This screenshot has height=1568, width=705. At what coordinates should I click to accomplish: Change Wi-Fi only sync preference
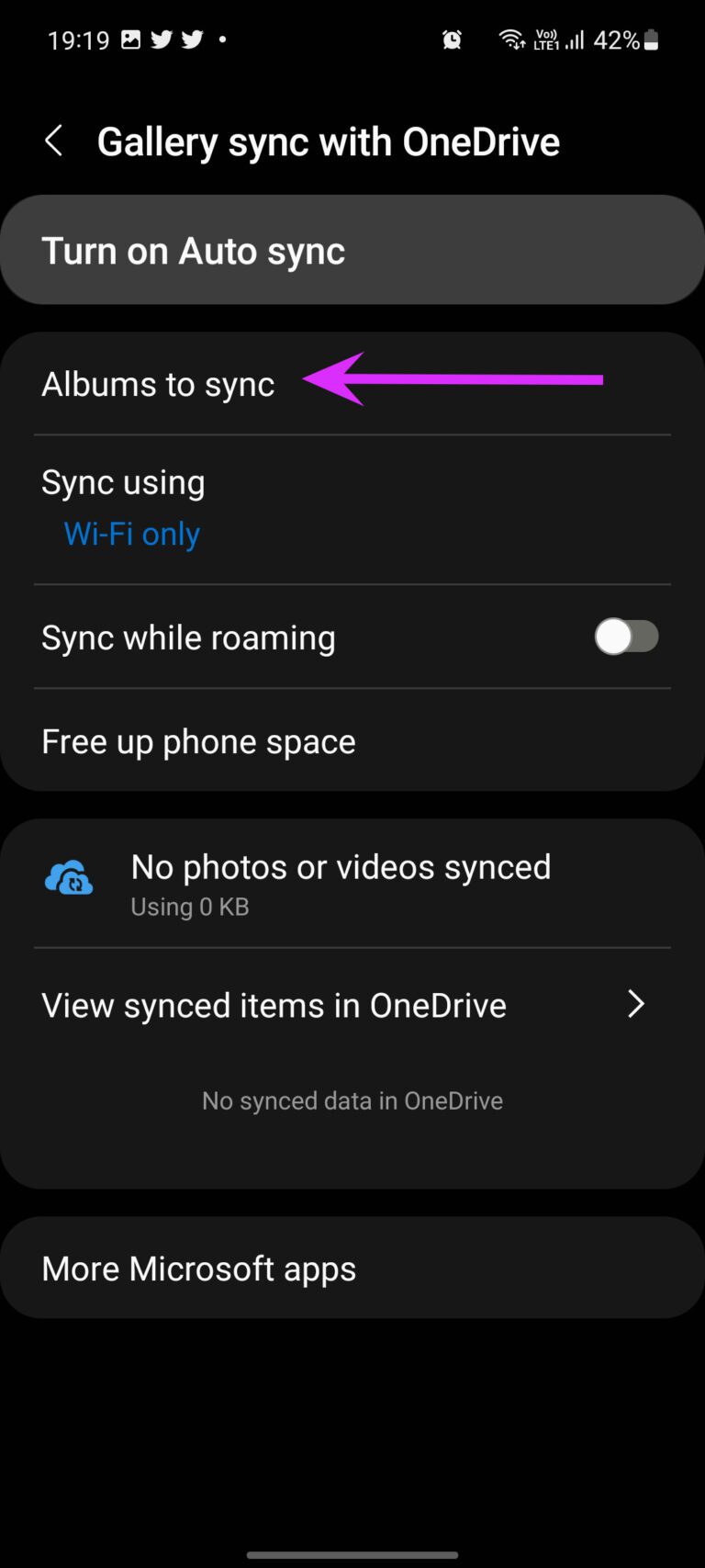point(131,533)
